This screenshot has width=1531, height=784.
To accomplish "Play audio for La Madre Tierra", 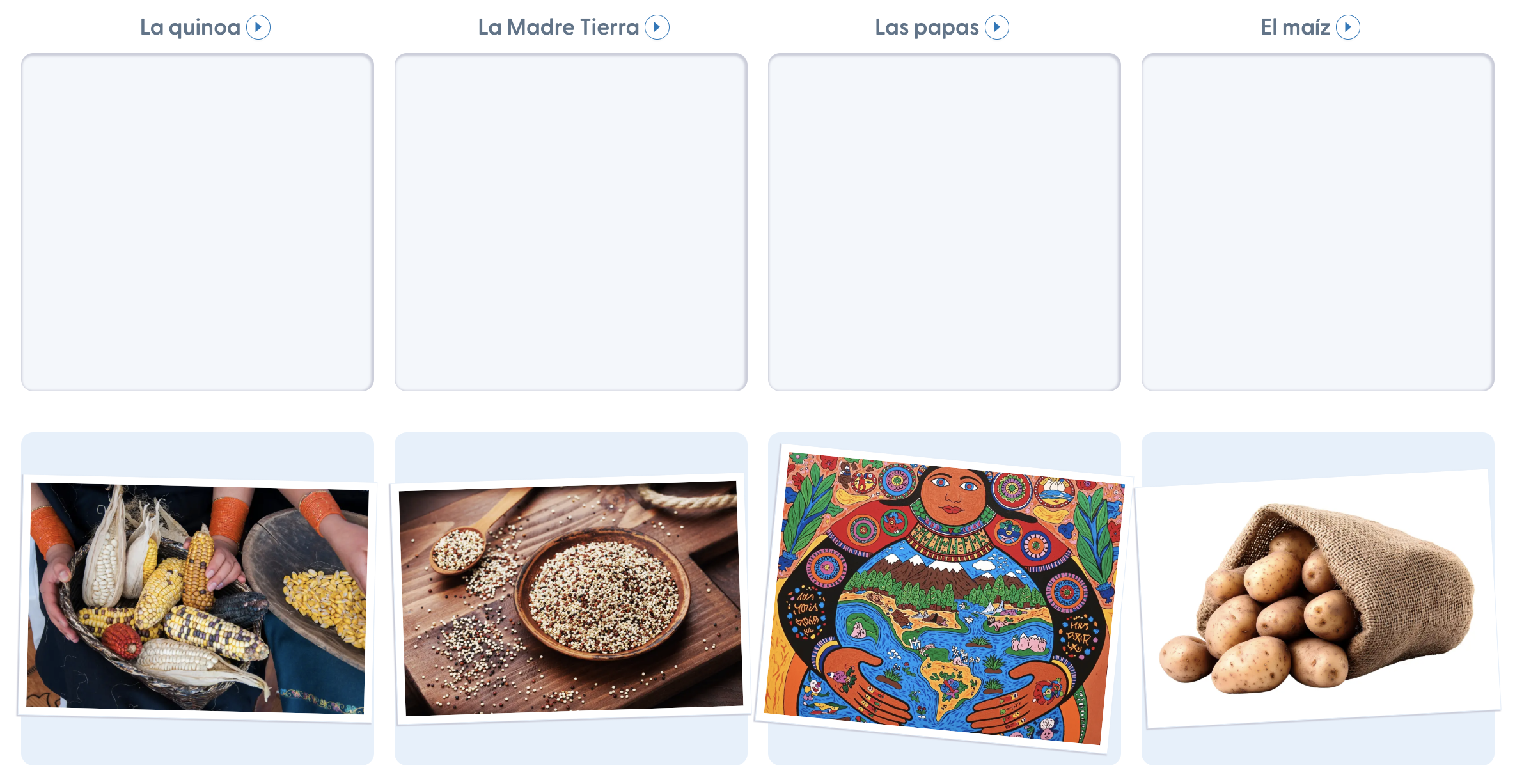I will tap(657, 27).
